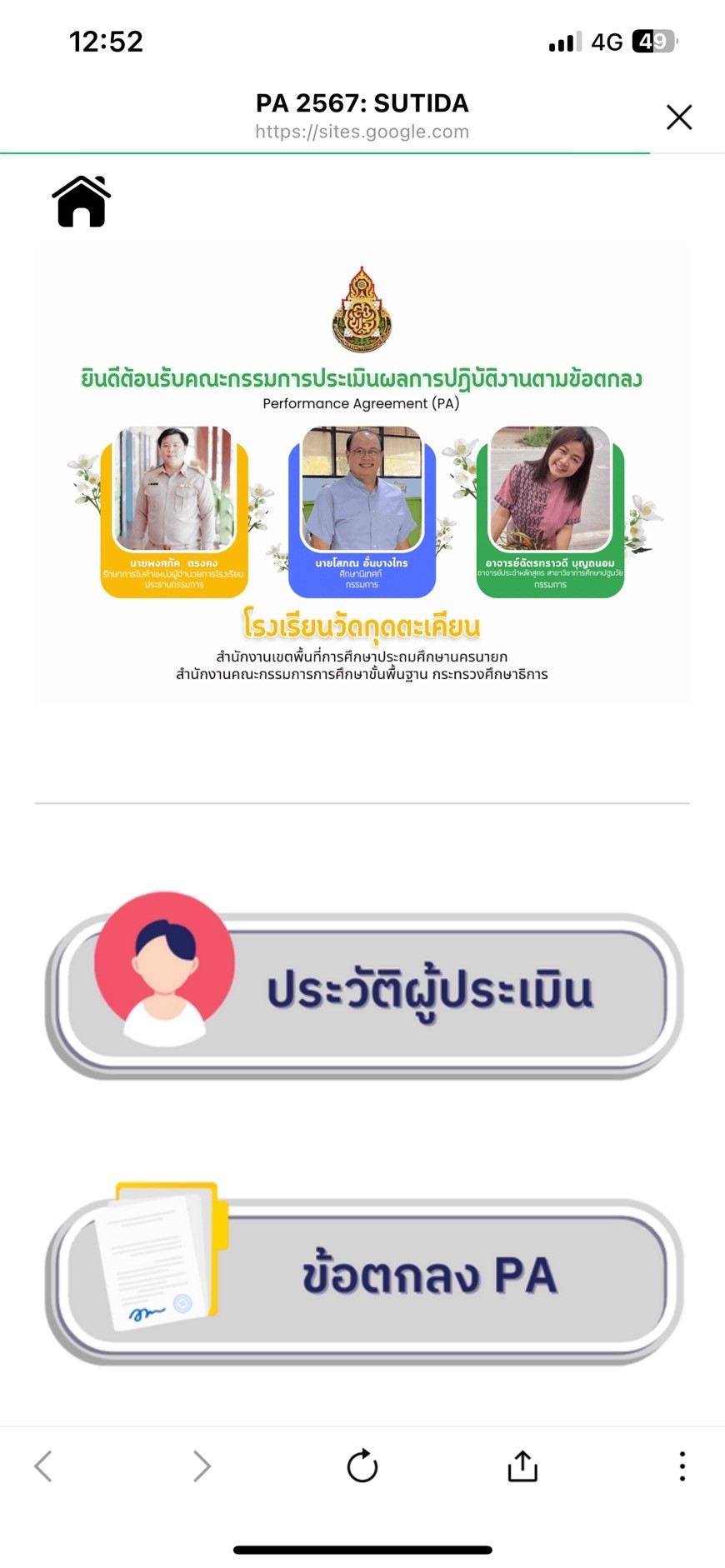Share this page via the share icon
Screen dimensions: 725x1568
(x=522, y=1466)
